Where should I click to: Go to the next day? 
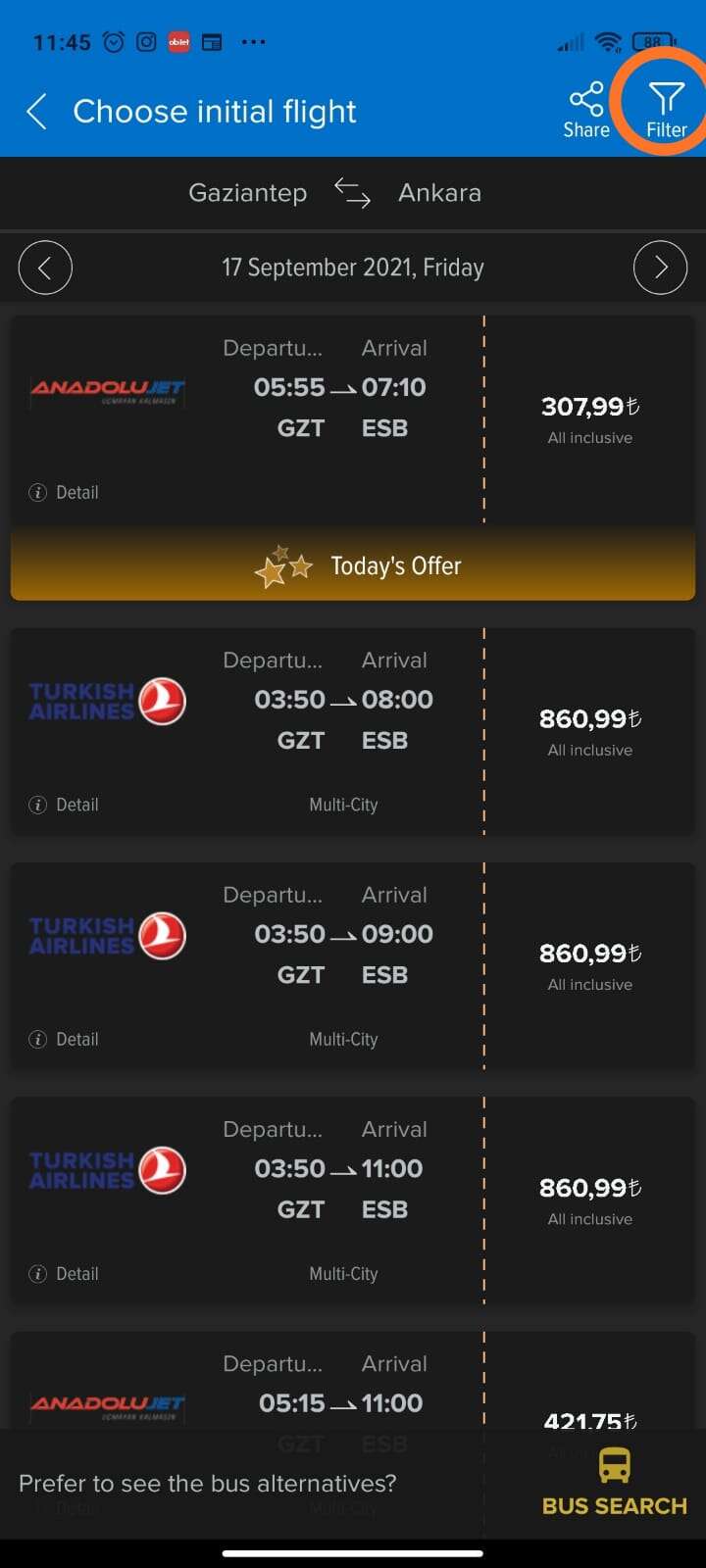coord(660,268)
